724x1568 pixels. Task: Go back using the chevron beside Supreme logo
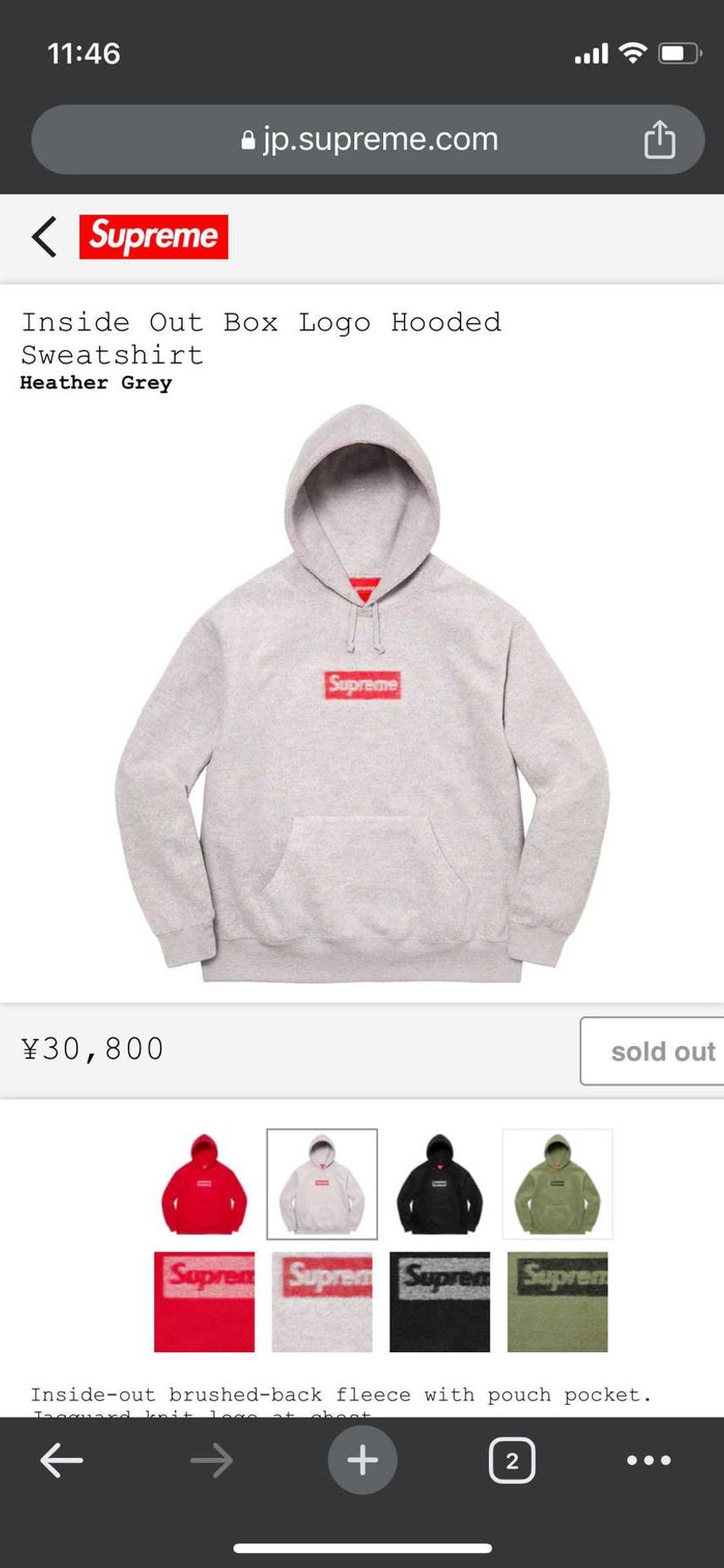[45, 236]
